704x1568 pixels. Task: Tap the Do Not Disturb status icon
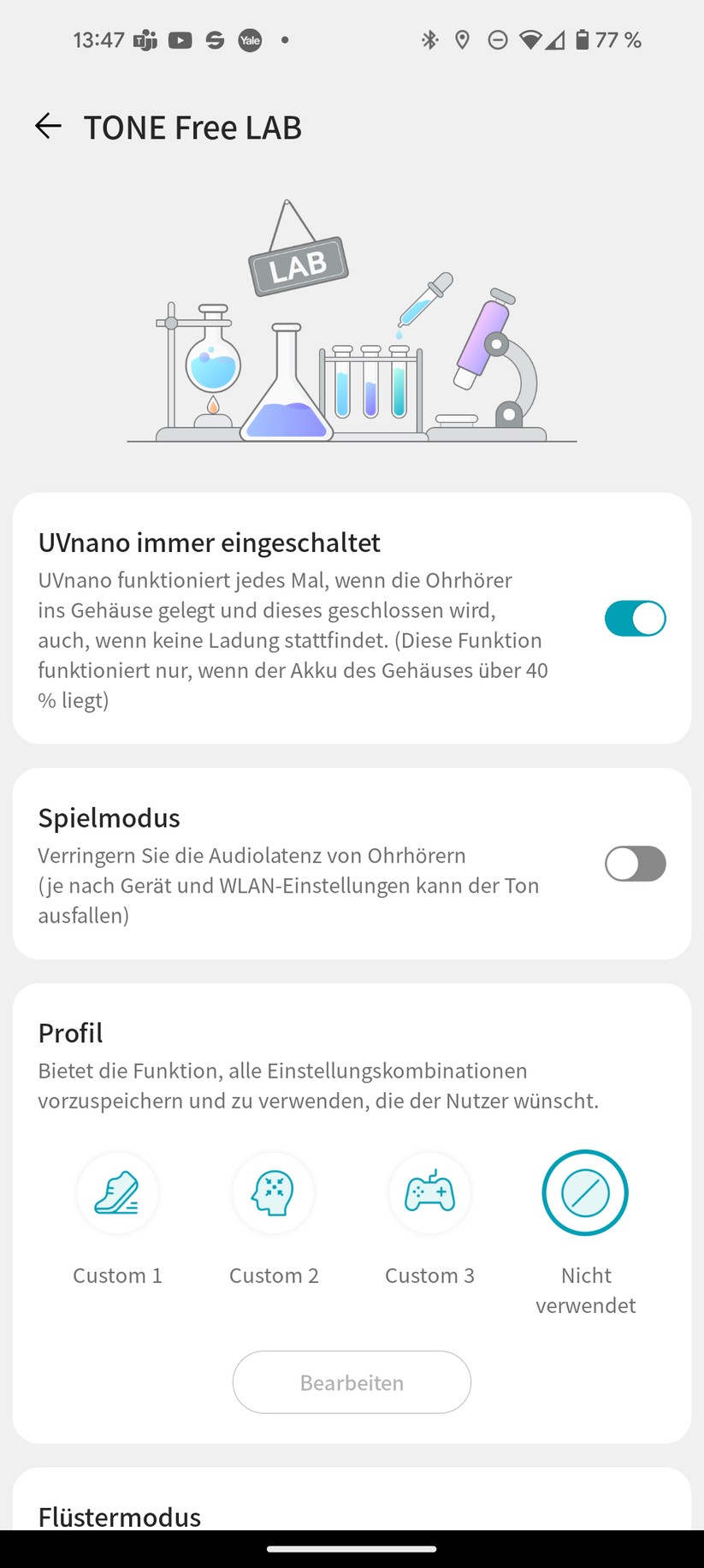(497, 39)
